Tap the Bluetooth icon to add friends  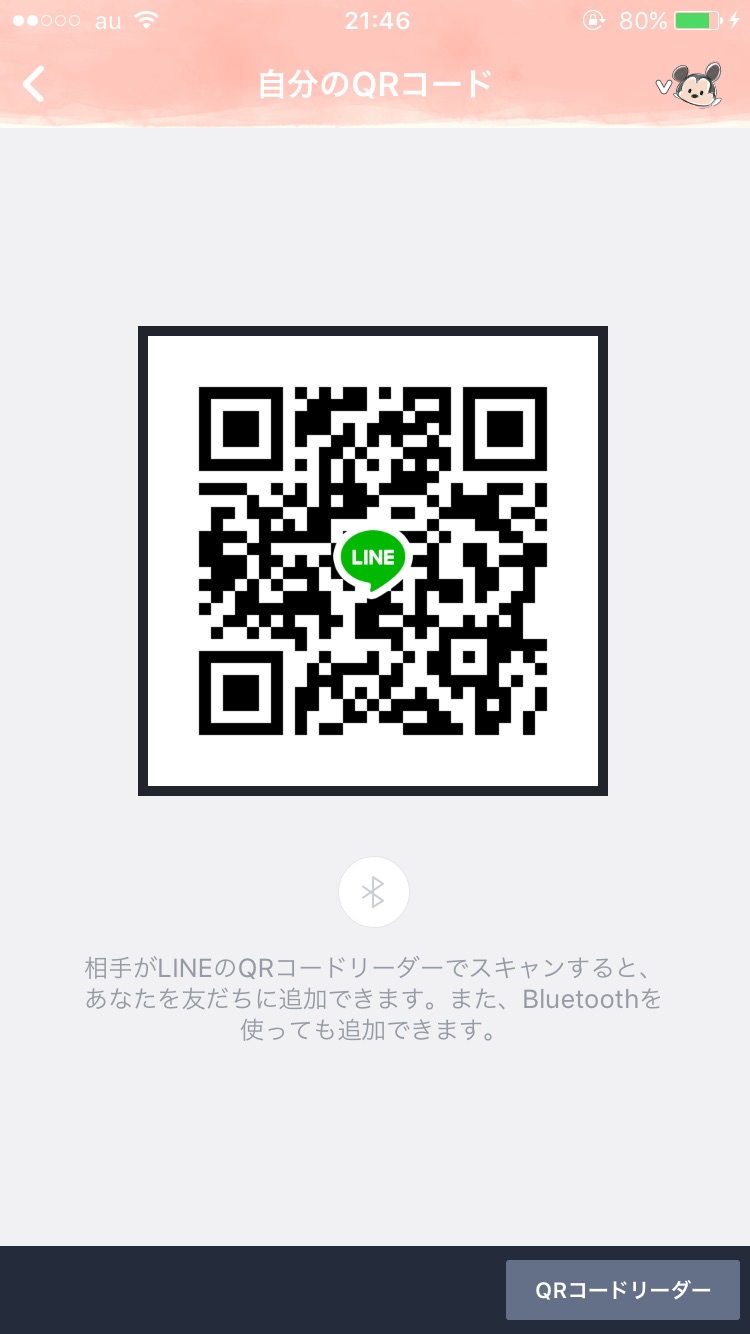click(374, 892)
